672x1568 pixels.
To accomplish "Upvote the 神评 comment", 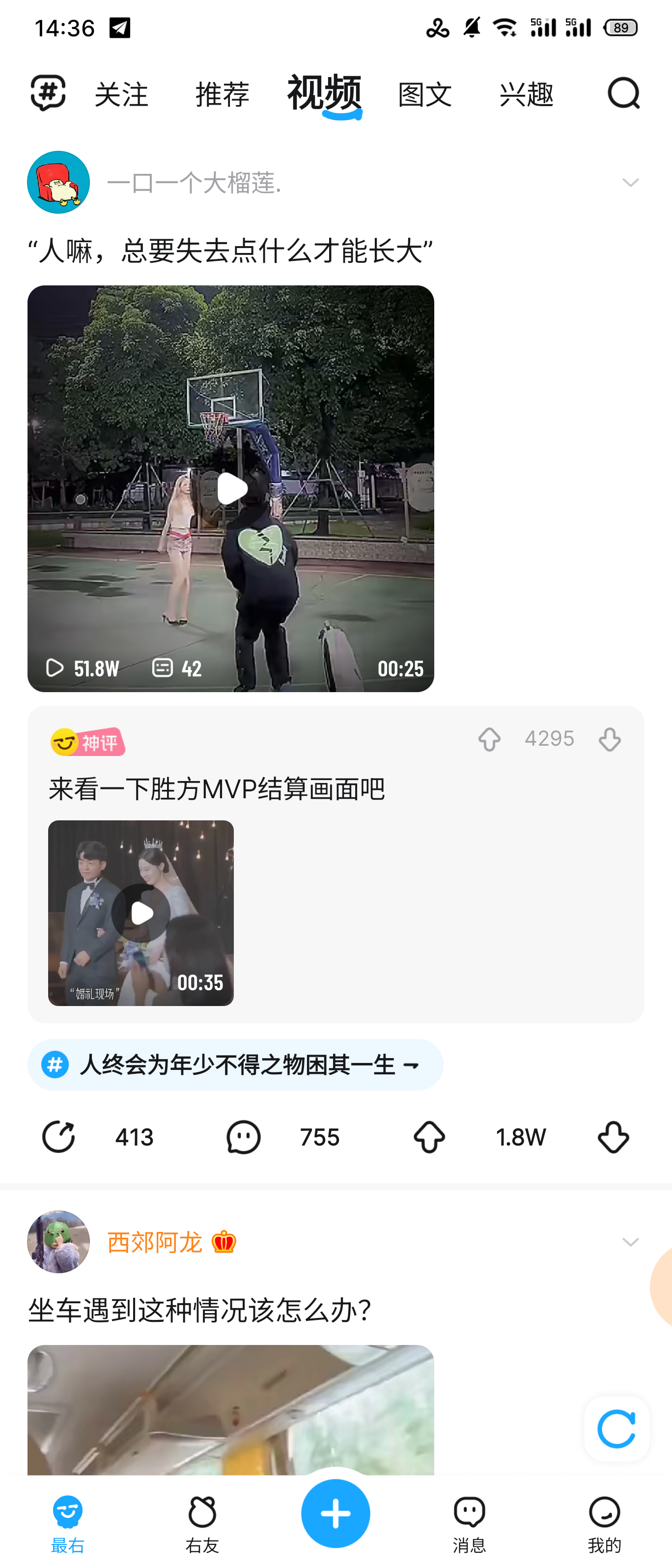I will 489,740.
